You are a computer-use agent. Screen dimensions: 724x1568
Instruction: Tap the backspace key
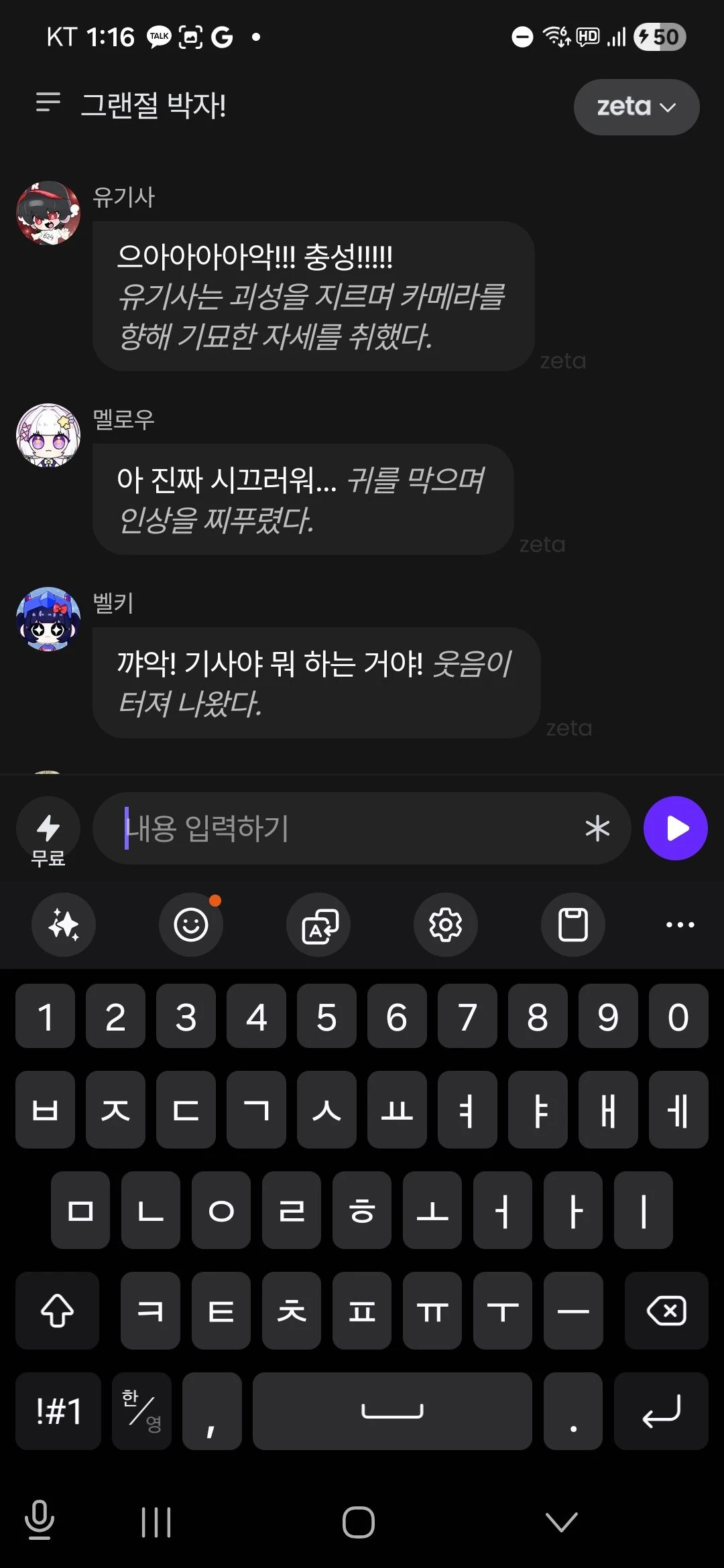click(x=666, y=1310)
